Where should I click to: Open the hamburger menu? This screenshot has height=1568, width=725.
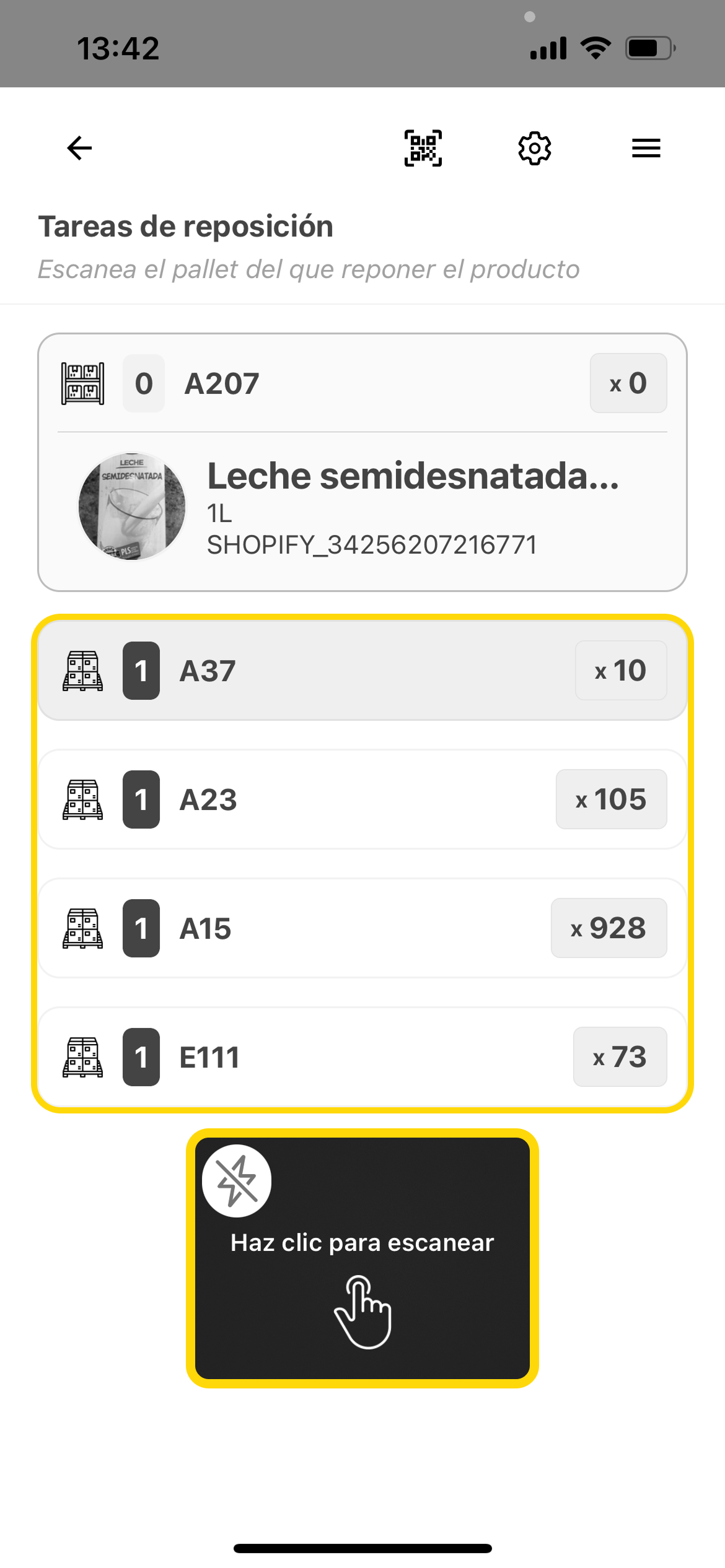645,147
